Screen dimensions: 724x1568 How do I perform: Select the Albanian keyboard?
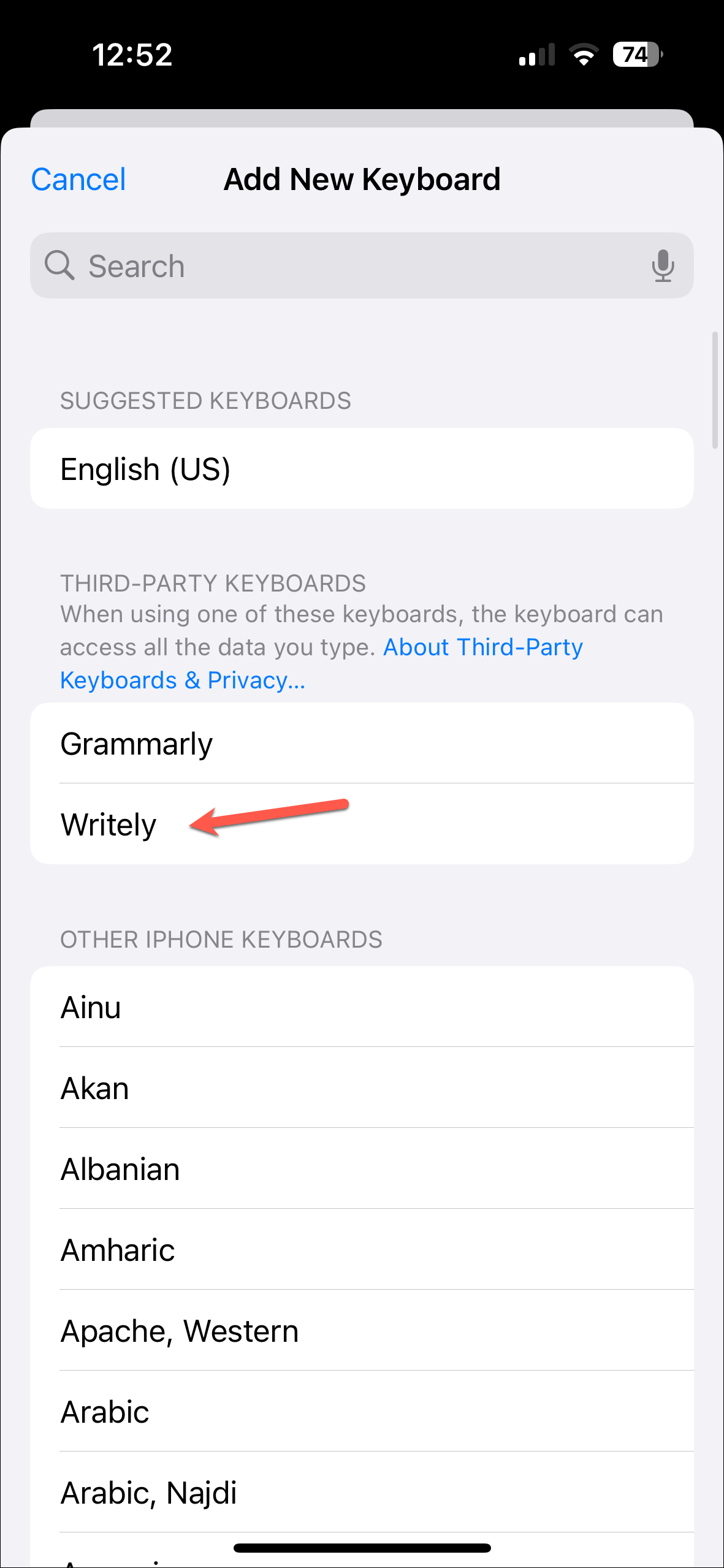[362, 1169]
